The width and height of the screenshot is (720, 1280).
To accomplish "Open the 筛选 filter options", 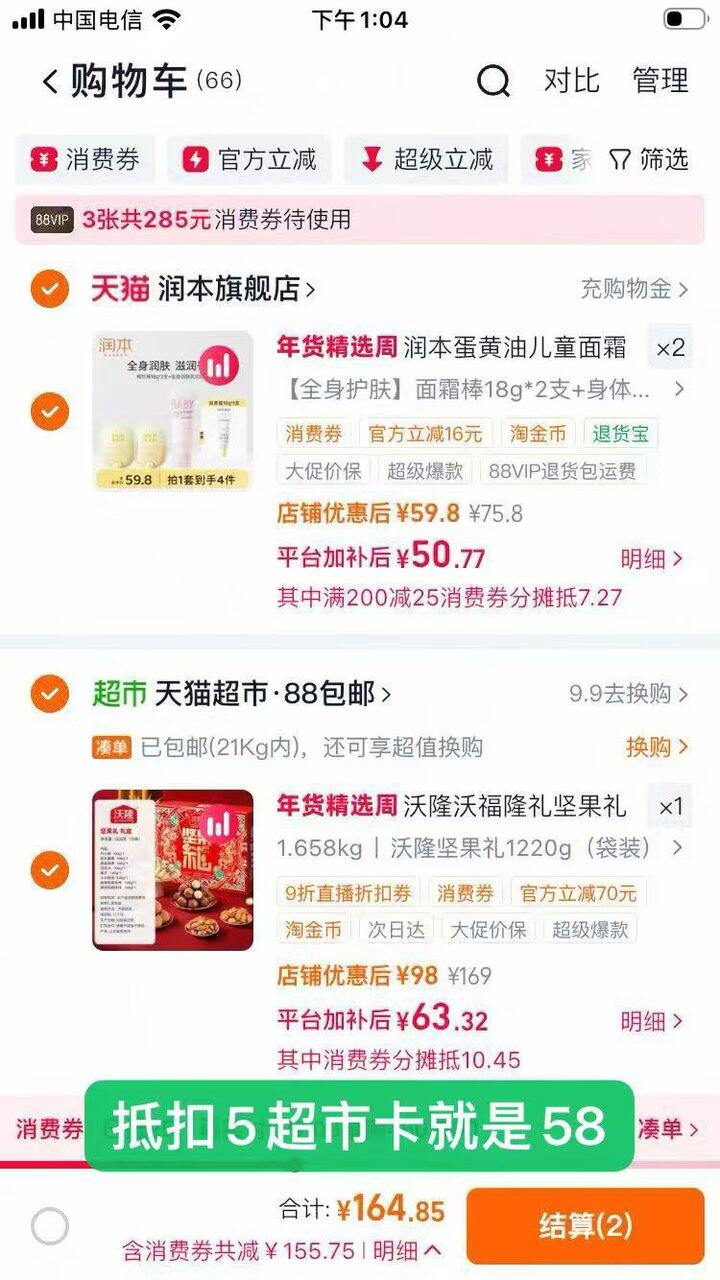I will pos(649,159).
